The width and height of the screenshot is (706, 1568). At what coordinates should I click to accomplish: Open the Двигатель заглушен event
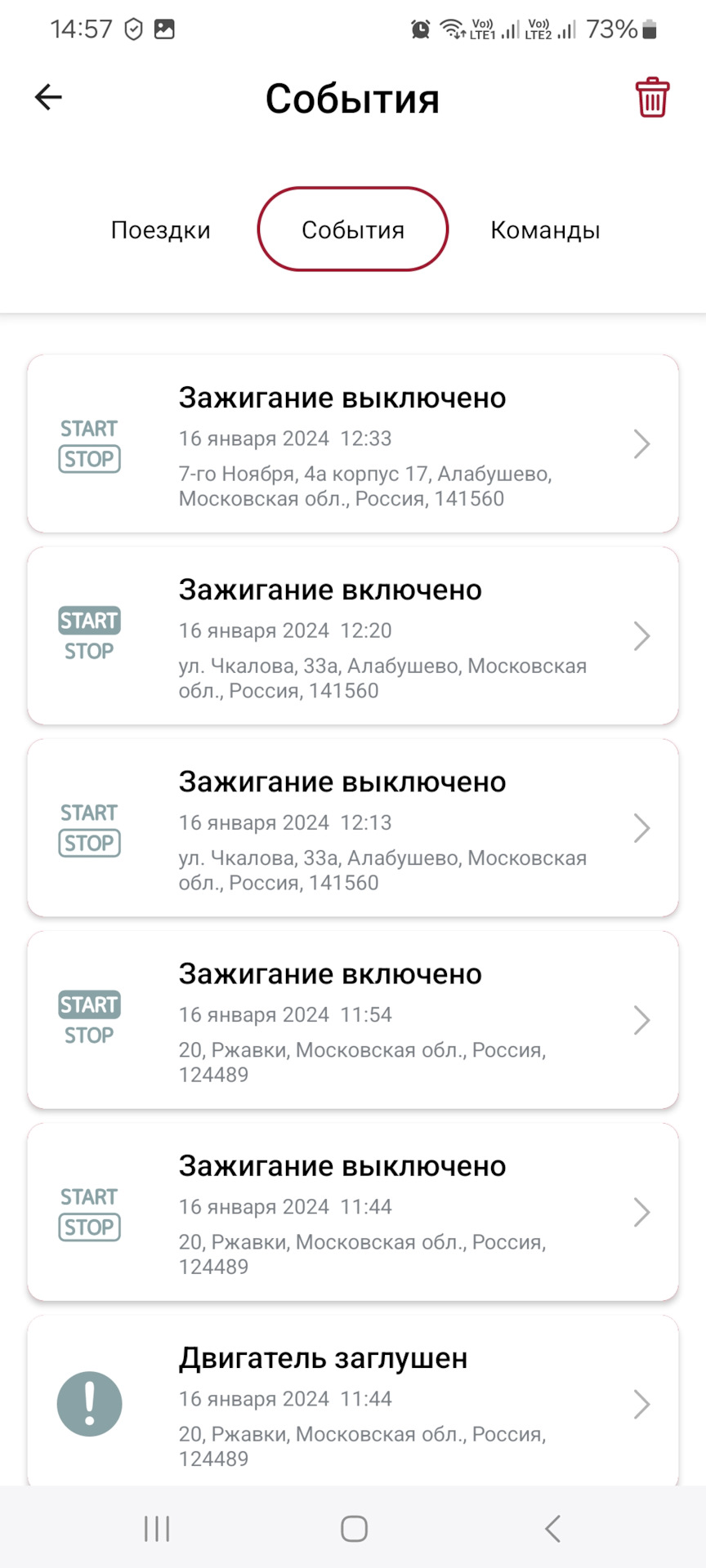353,1403
